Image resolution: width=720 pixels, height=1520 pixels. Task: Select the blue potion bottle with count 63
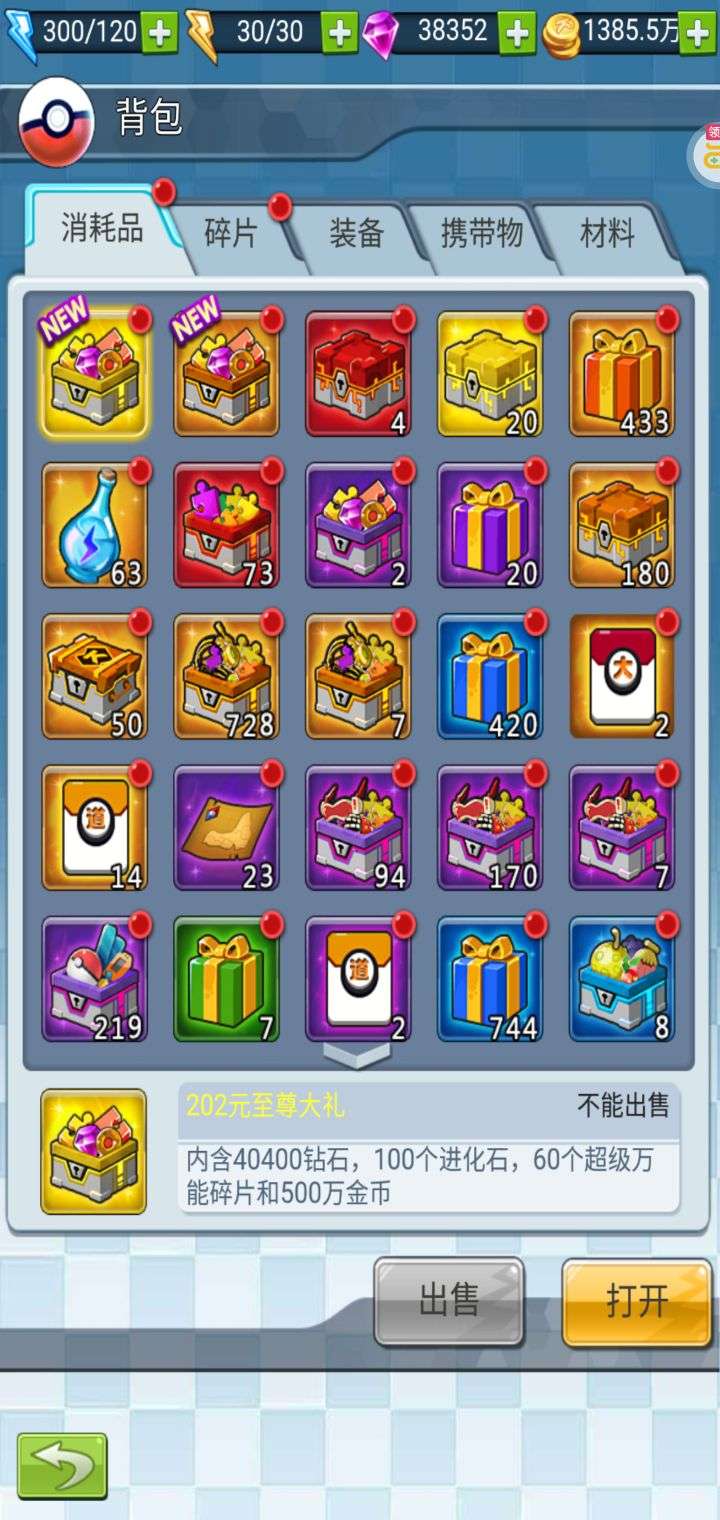tap(94, 525)
